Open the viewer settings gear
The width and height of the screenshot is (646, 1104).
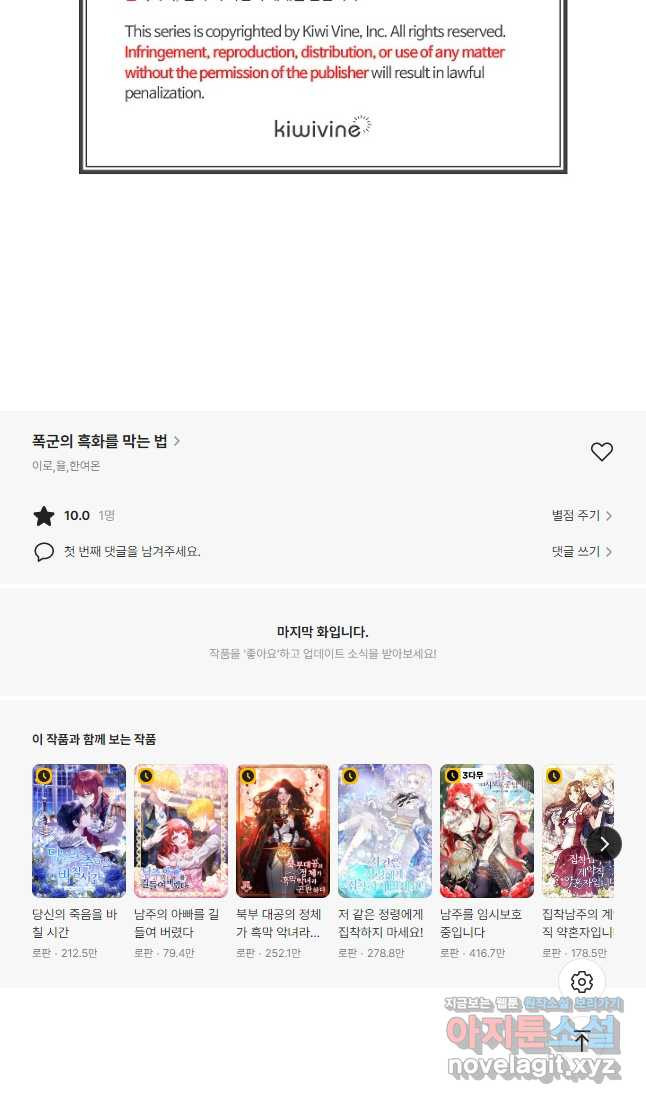pyautogui.click(x=582, y=981)
